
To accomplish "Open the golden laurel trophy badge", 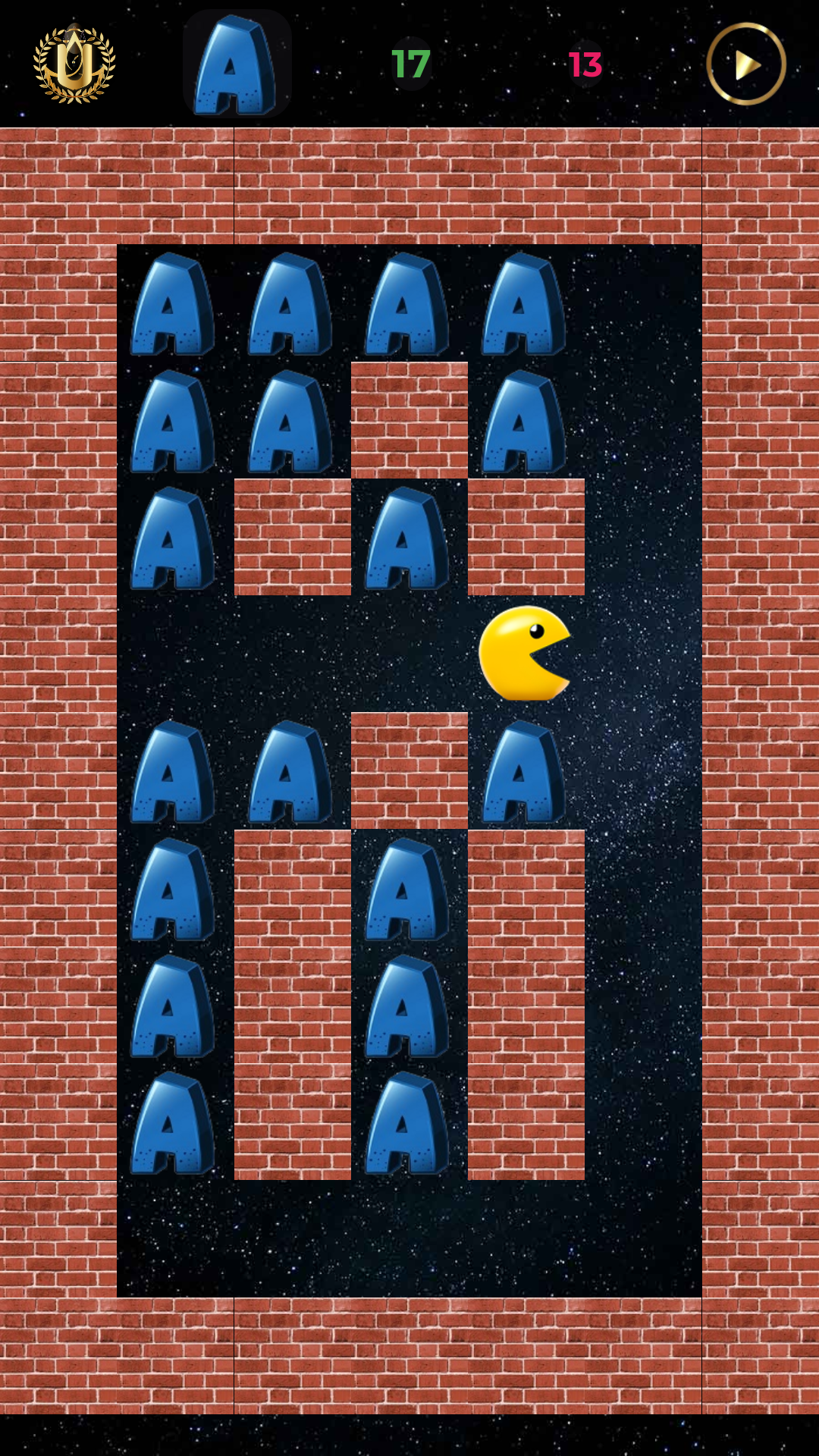I will click(74, 64).
